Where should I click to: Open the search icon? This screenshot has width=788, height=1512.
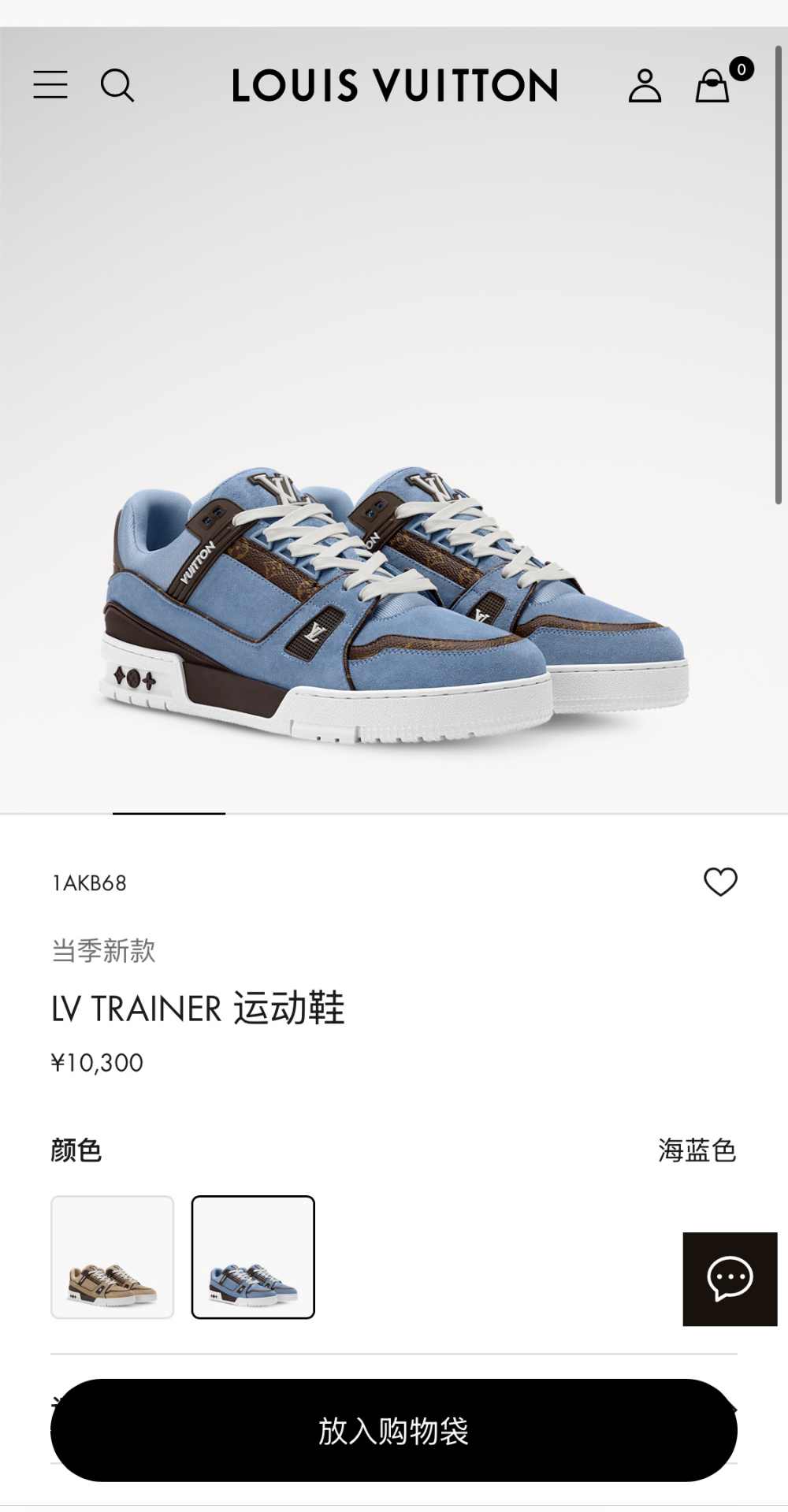[117, 85]
